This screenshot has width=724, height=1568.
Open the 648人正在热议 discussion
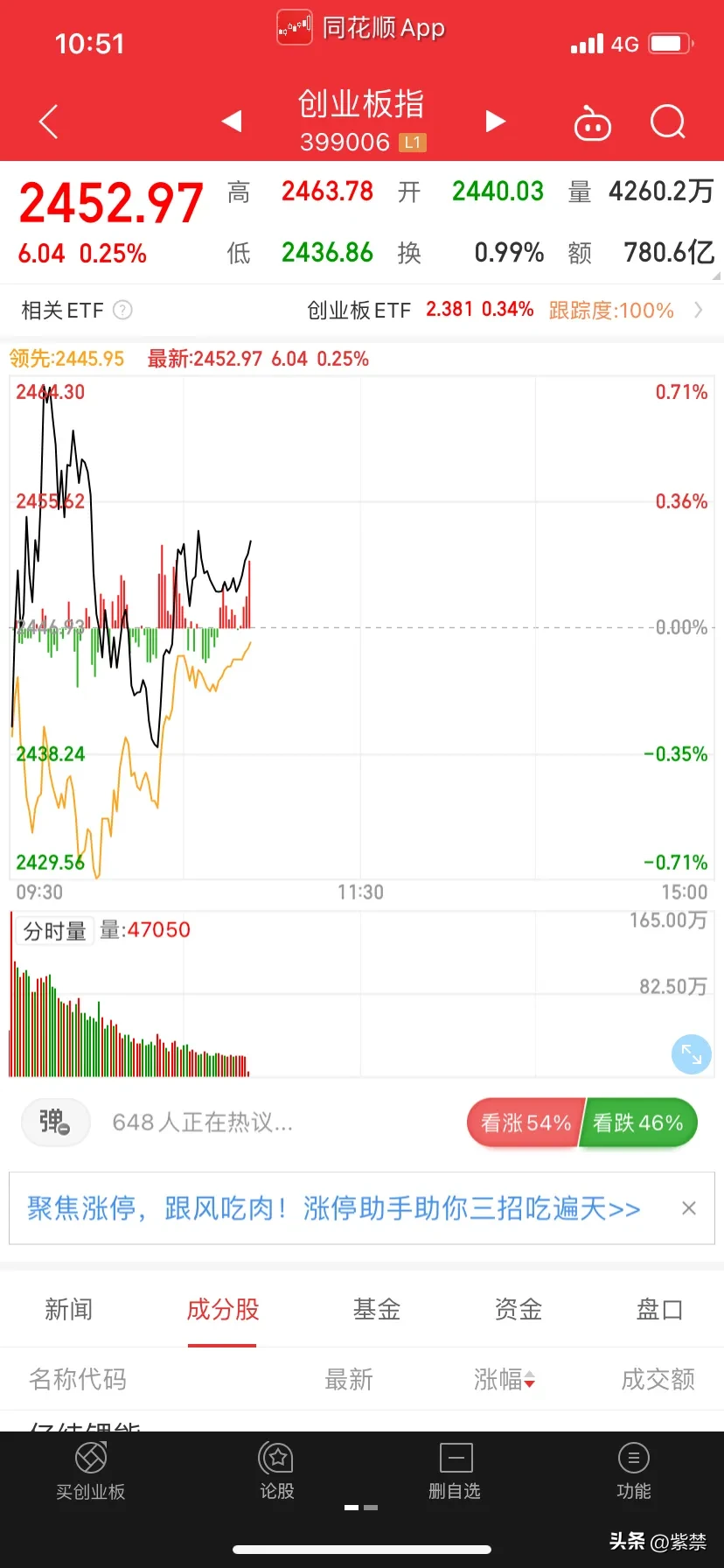pyautogui.click(x=202, y=1123)
